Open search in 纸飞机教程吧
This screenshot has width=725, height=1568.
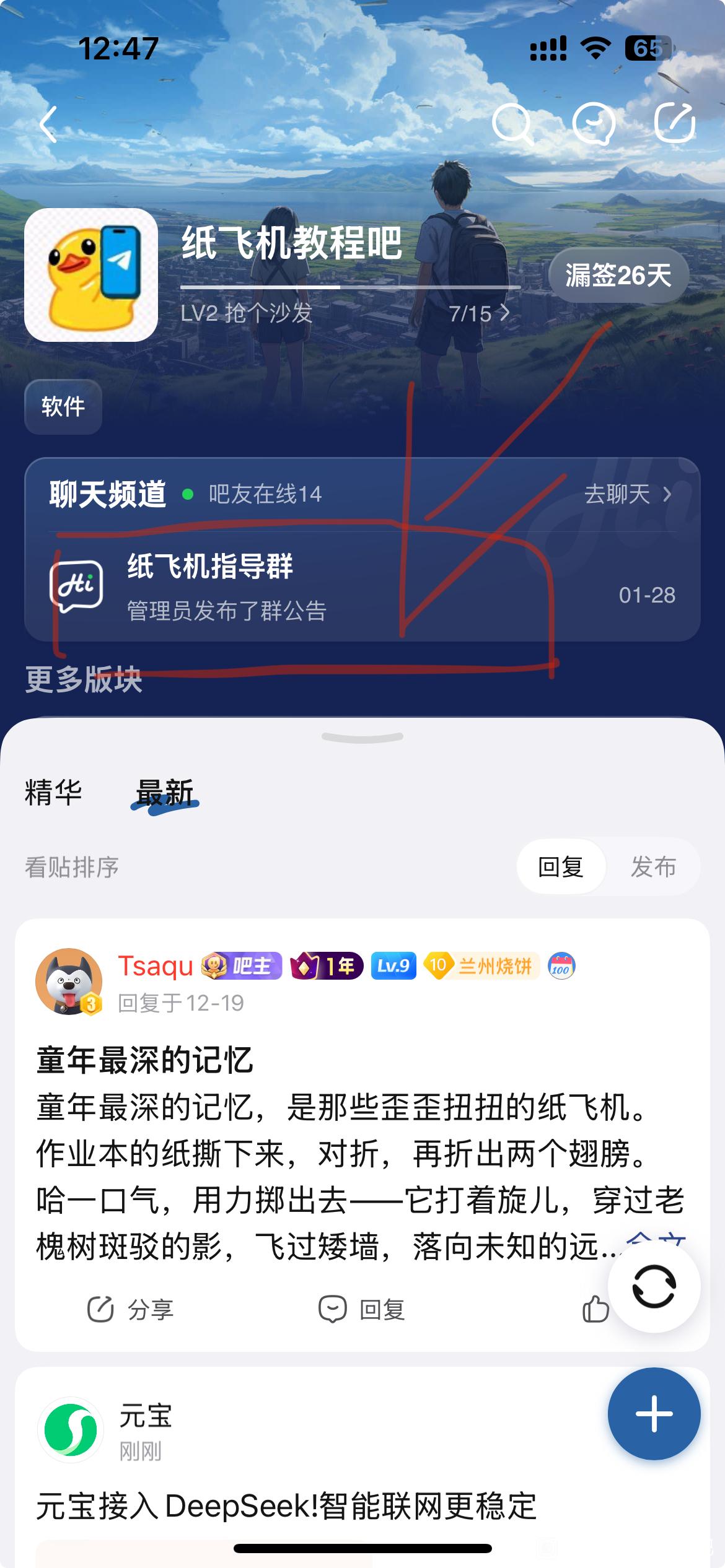pyautogui.click(x=512, y=124)
